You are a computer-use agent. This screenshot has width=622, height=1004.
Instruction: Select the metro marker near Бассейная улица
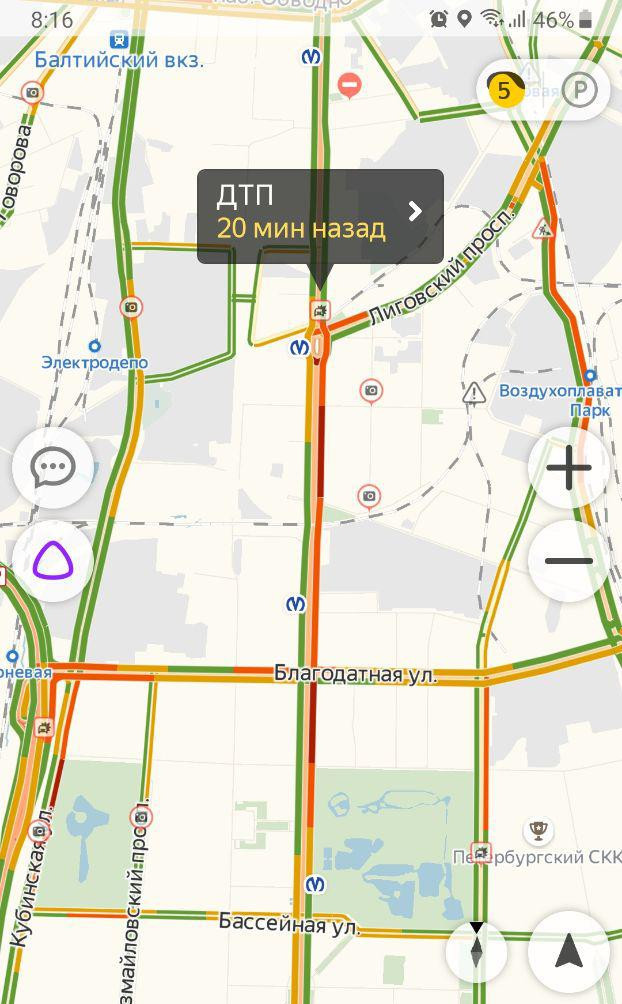pyautogui.click(x=315, y=884)
